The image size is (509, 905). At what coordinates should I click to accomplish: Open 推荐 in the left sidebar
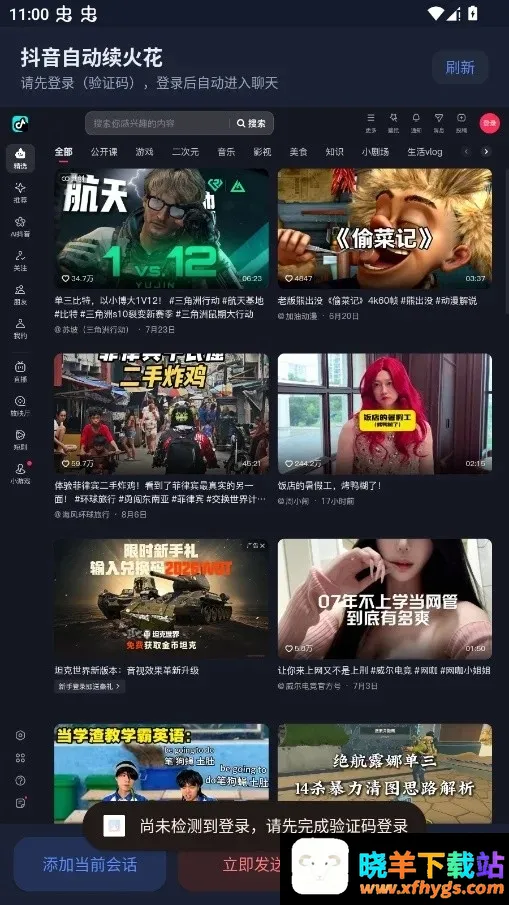click(x=20, y=193)
